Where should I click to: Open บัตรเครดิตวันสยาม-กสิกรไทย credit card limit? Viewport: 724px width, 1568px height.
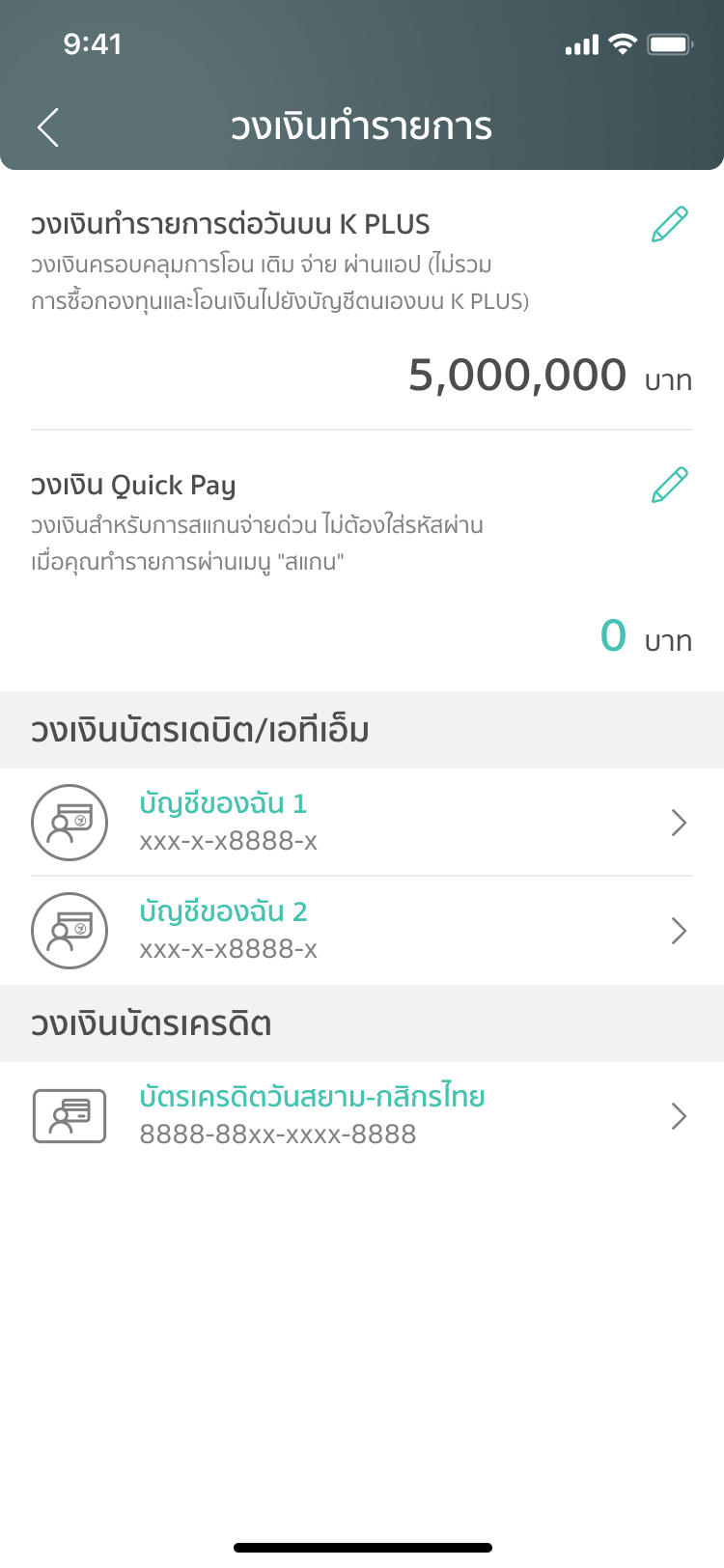pos(362,1116)
